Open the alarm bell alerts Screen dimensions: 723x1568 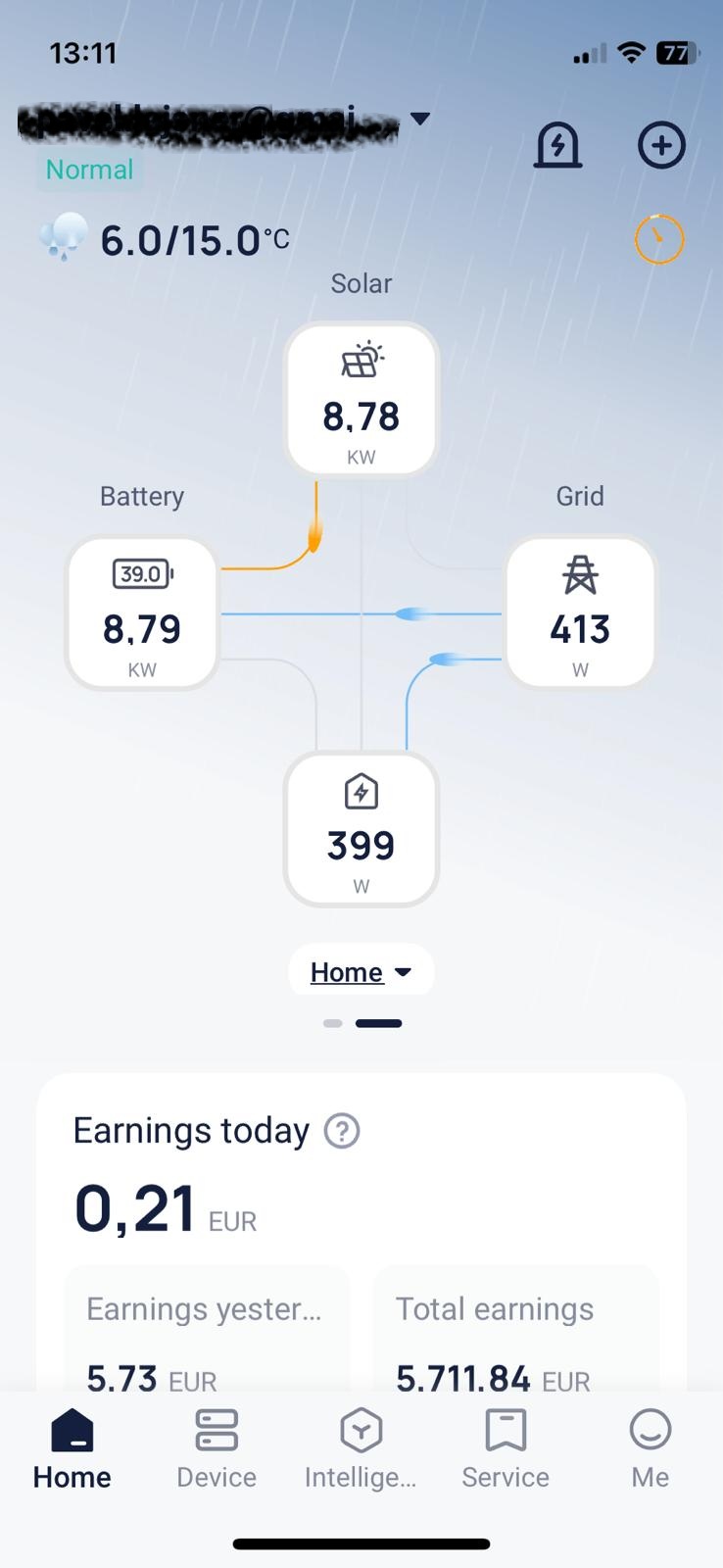point(557,145)
